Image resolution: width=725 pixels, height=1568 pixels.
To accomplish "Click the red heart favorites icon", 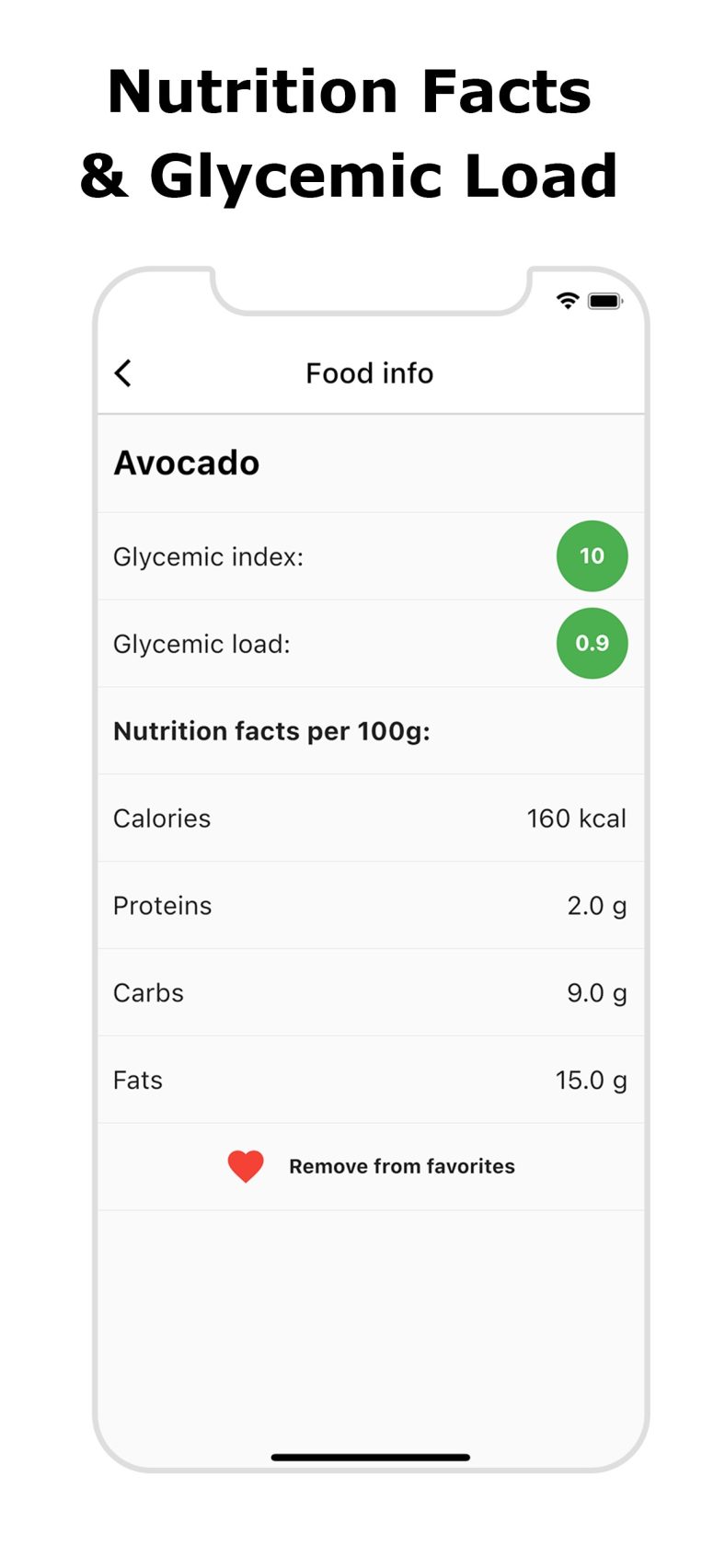I will click(x=246, y=1165).
